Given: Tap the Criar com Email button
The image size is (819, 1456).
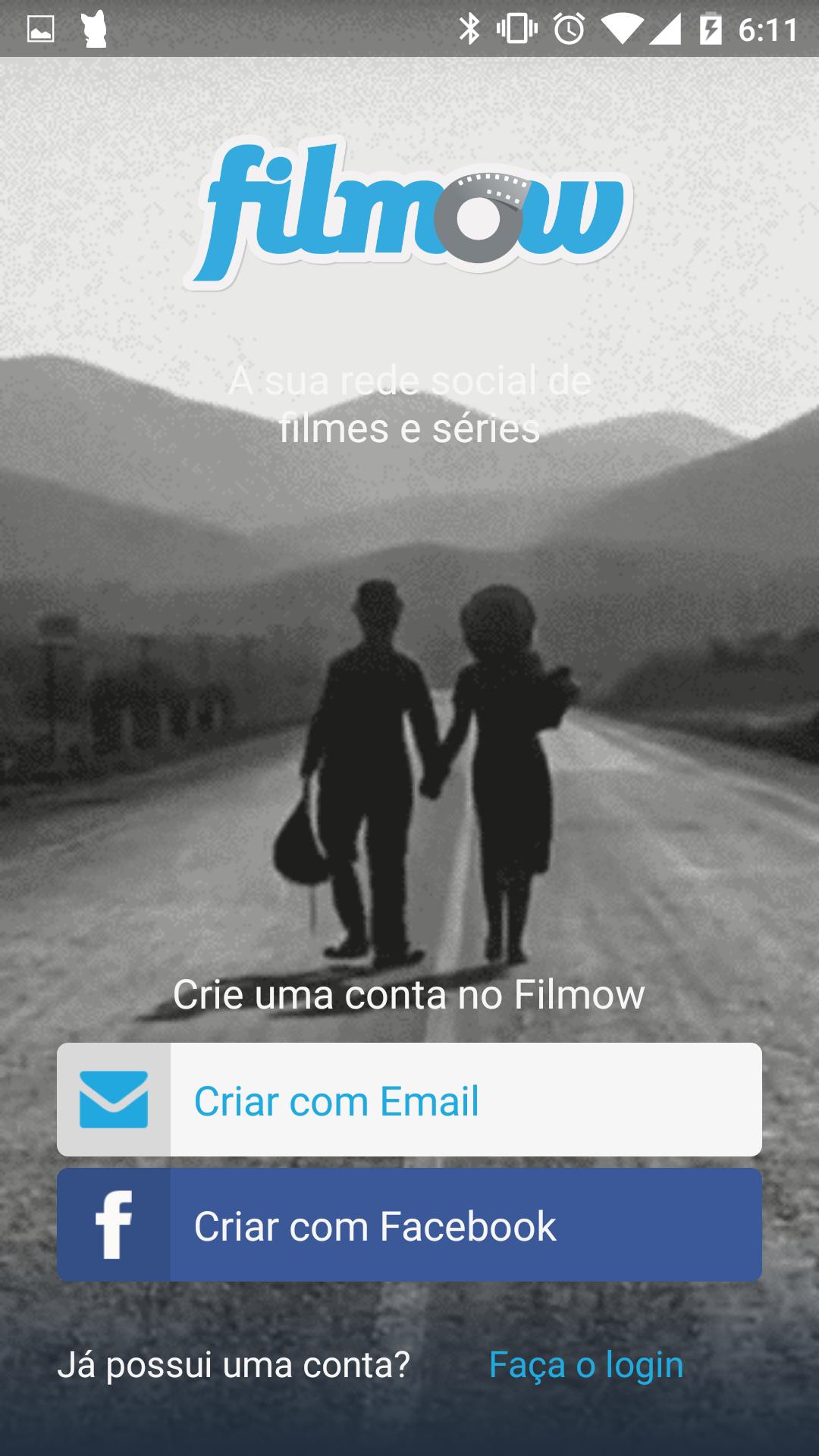Looking at the screenshot, I should click(x=409, y=1100).
